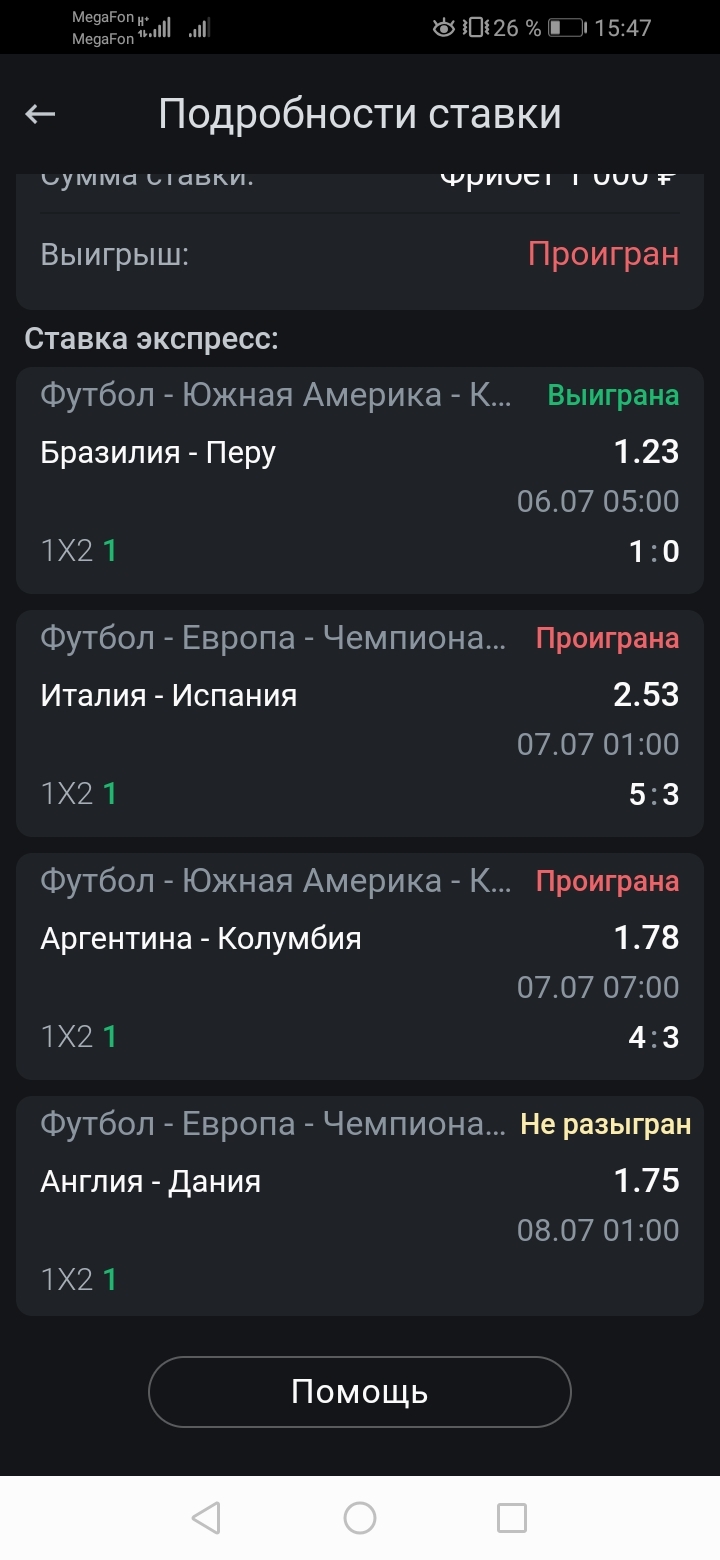
Task: Open the recent apps overview
Action: (512, 1518)
